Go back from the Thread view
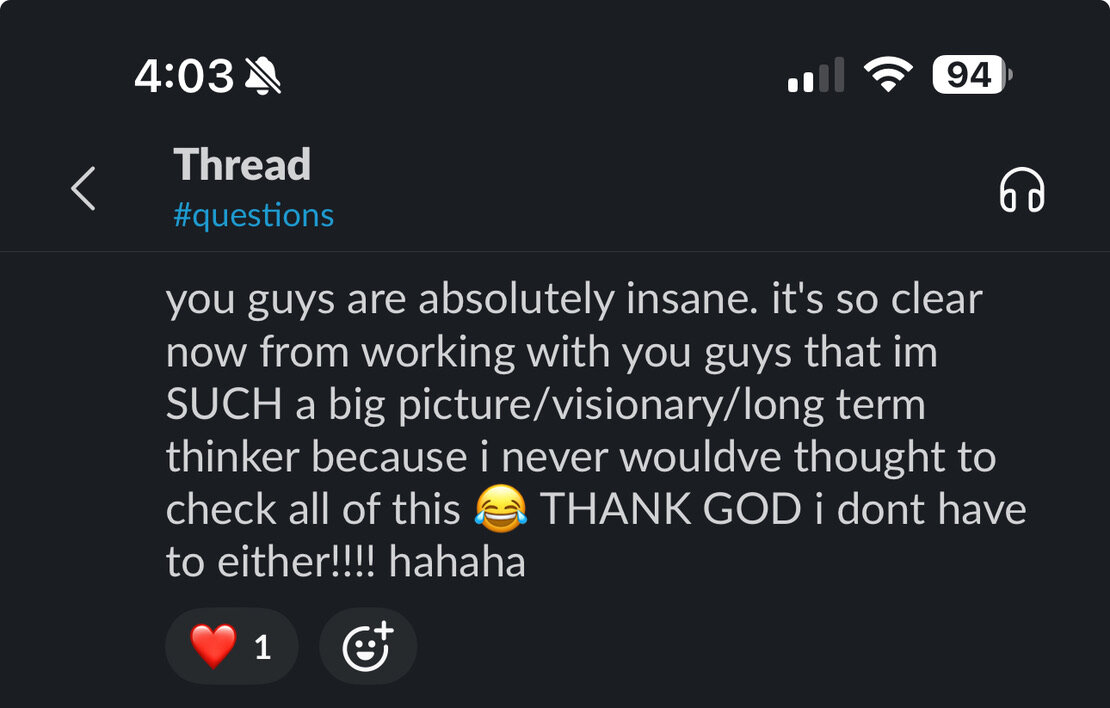The image size is (1110, 708). point(84,188)
